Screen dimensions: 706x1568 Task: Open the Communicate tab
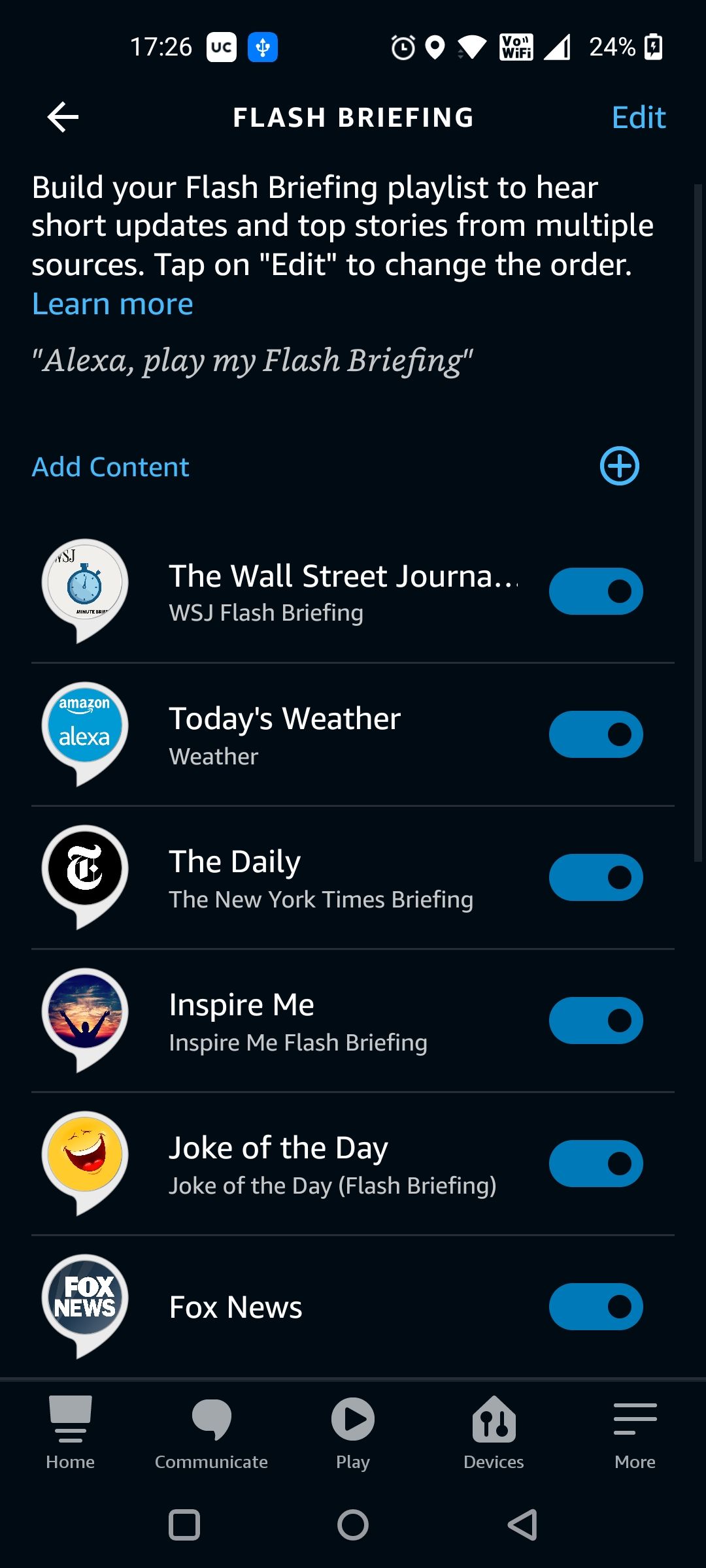[211, 1432]
